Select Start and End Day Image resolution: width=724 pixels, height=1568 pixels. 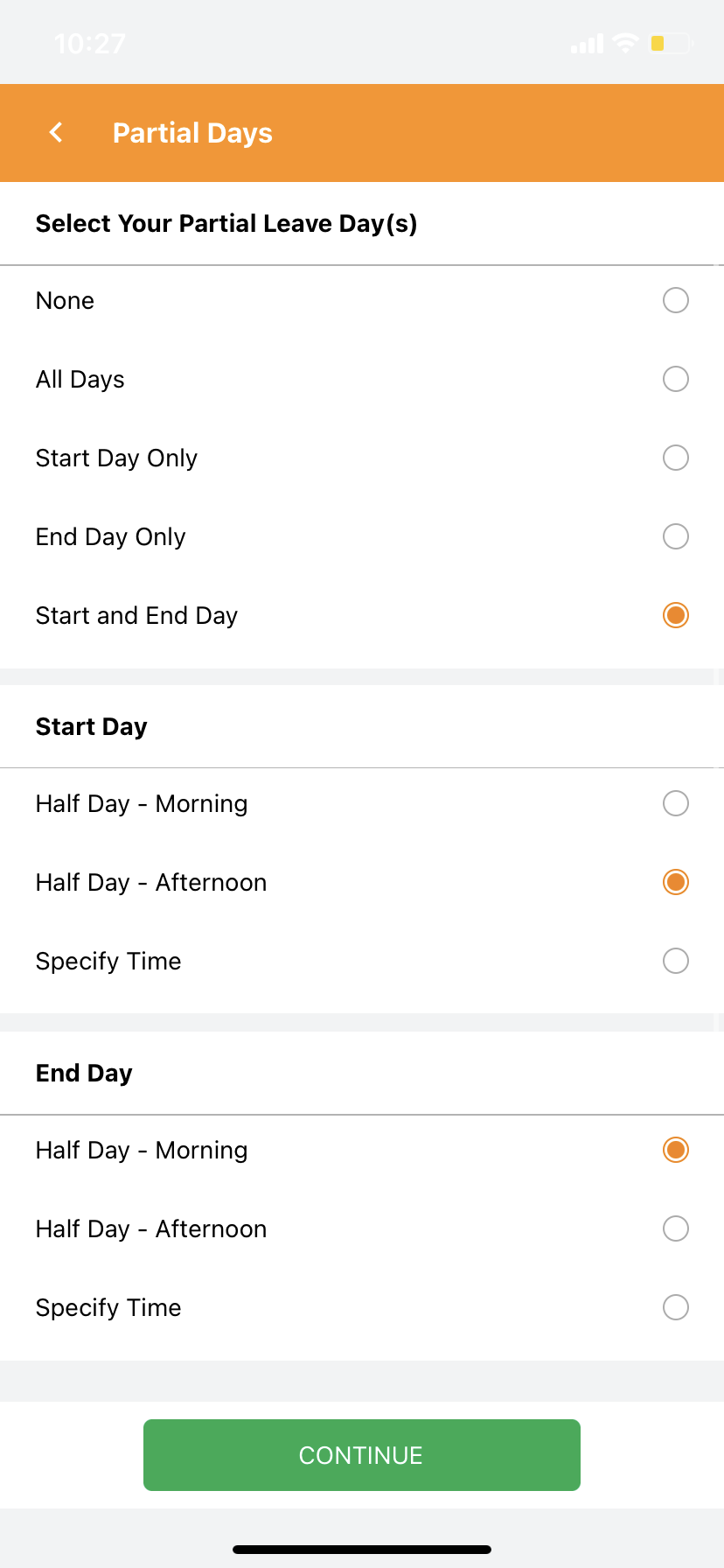(x=675, y=615)
